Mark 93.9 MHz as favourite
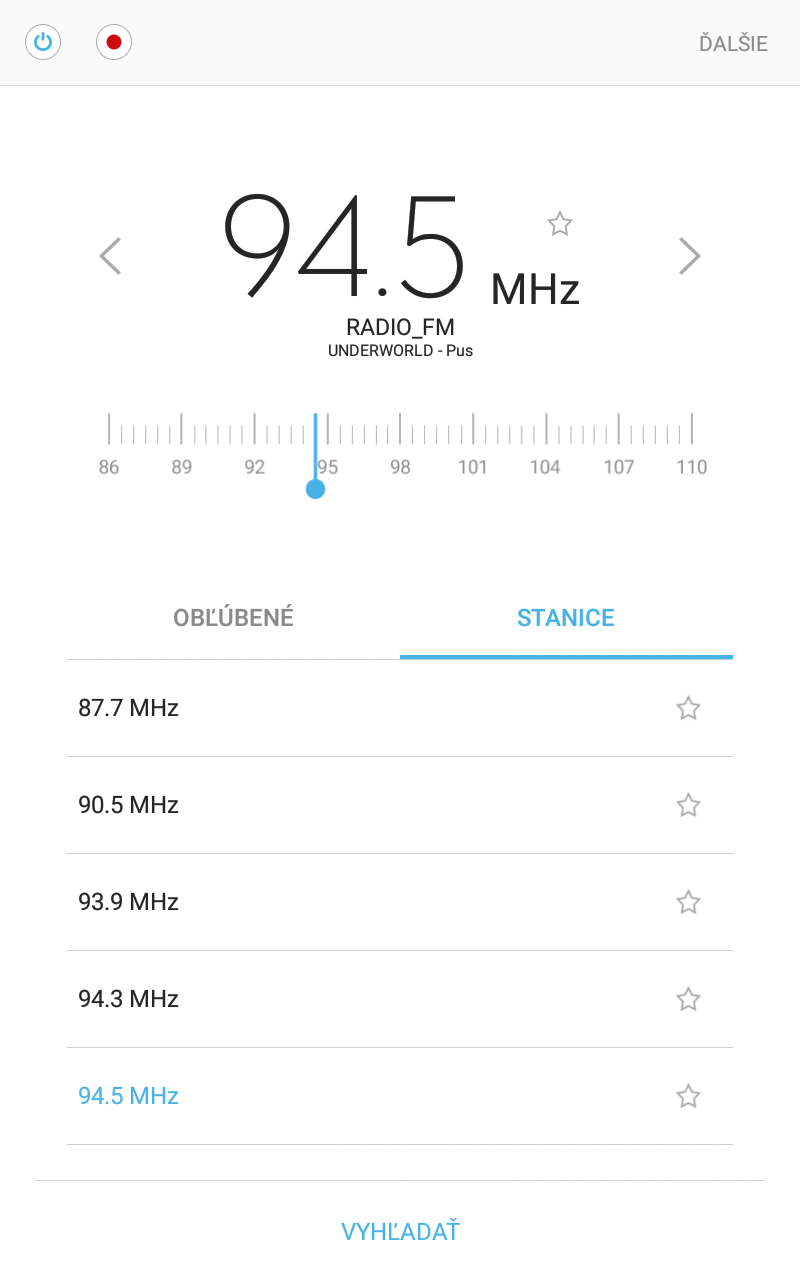 pos(688,903)
